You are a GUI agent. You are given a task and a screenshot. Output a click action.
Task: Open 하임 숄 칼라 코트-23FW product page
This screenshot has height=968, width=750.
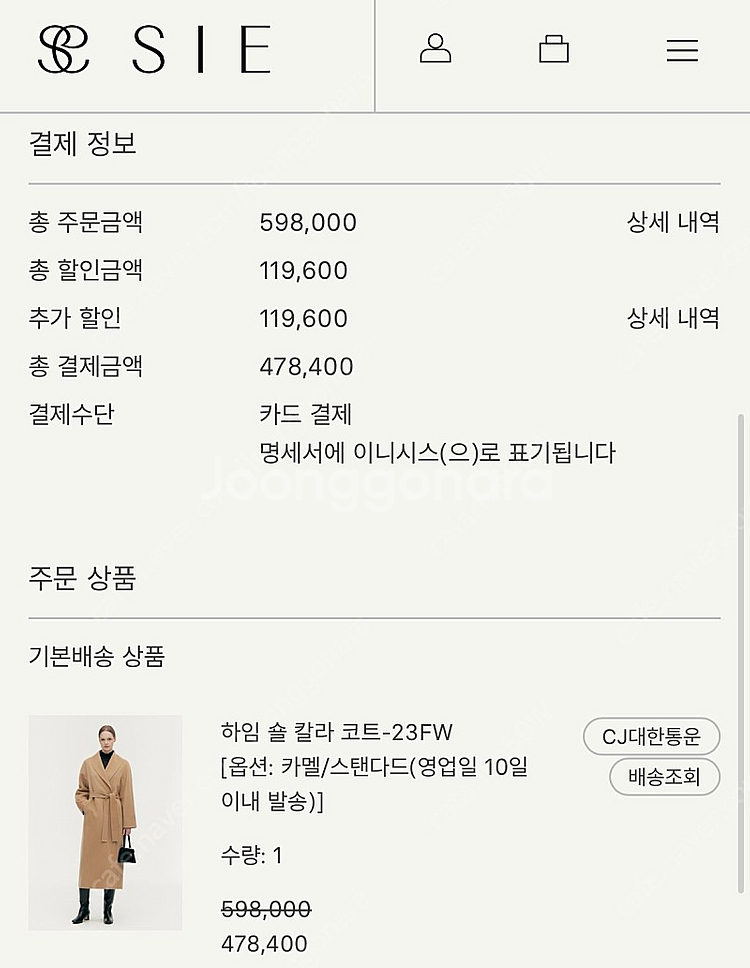336,732
